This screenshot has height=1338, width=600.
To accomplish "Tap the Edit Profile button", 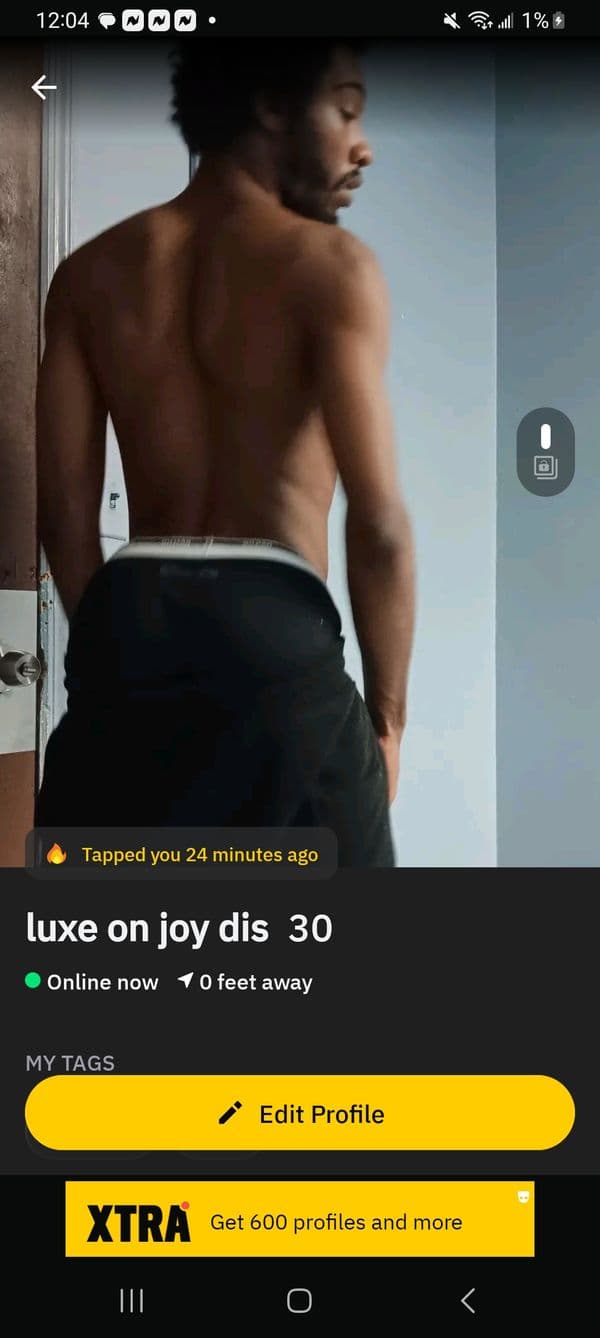I will pyautogui.click(x=300, y=1113).
